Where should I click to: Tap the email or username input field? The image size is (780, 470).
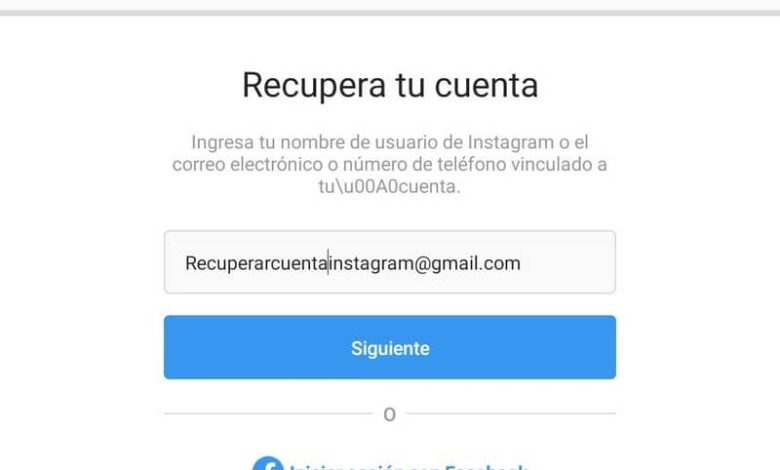coord(389,263)
